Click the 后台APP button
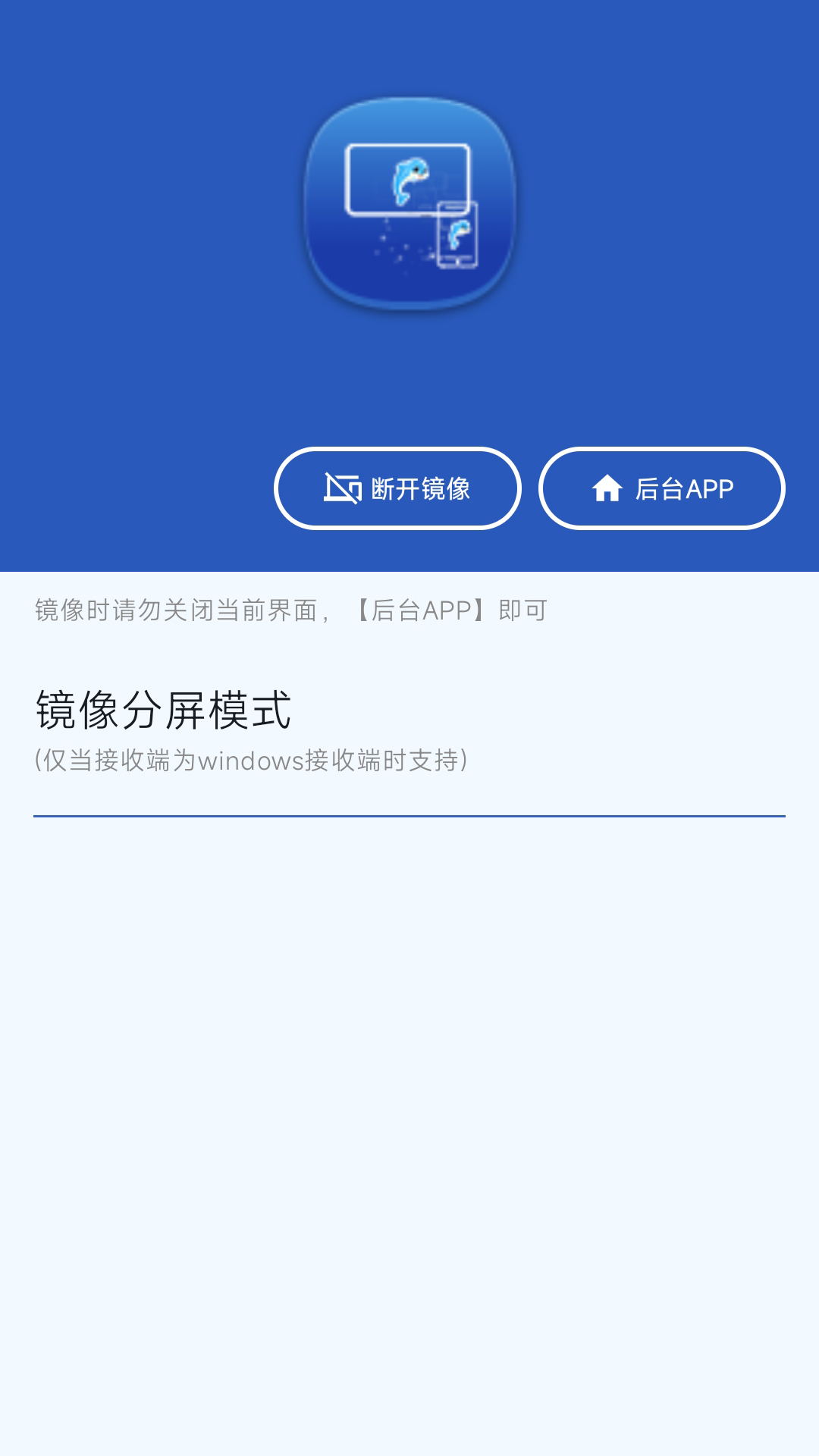This screenshot has width=819, height=1456. (660, 489)
